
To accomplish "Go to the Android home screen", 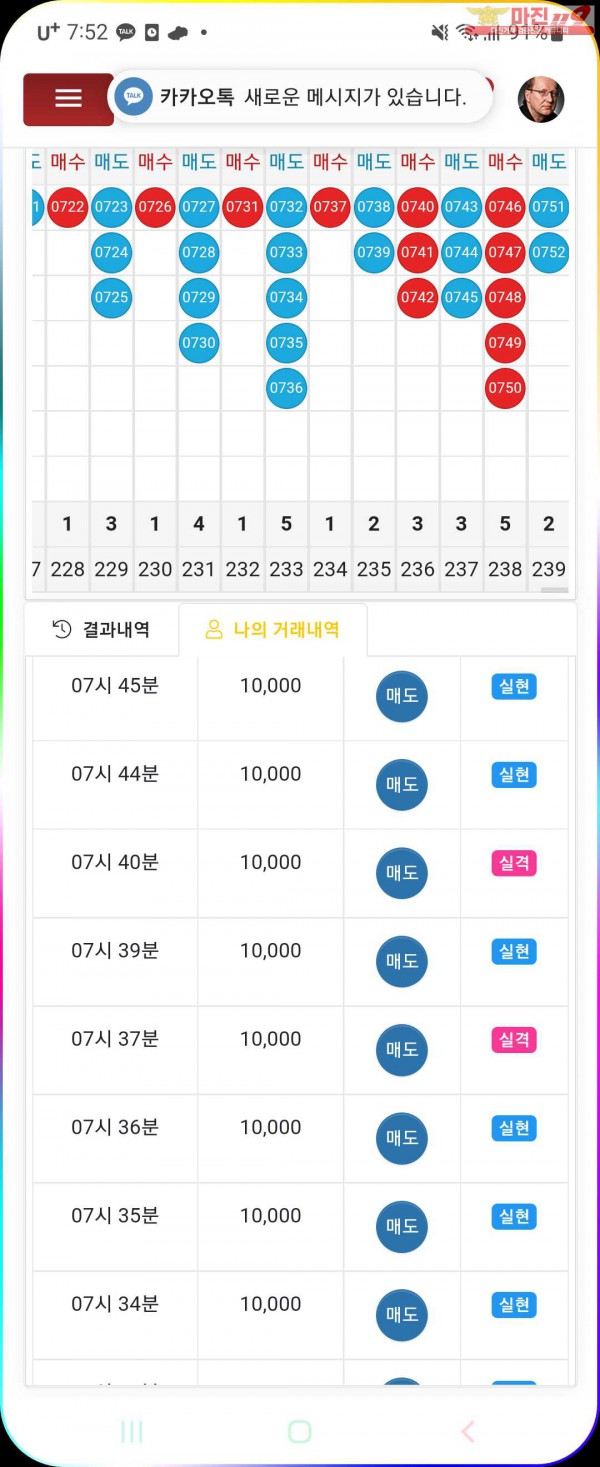I will click(299, 1431).
